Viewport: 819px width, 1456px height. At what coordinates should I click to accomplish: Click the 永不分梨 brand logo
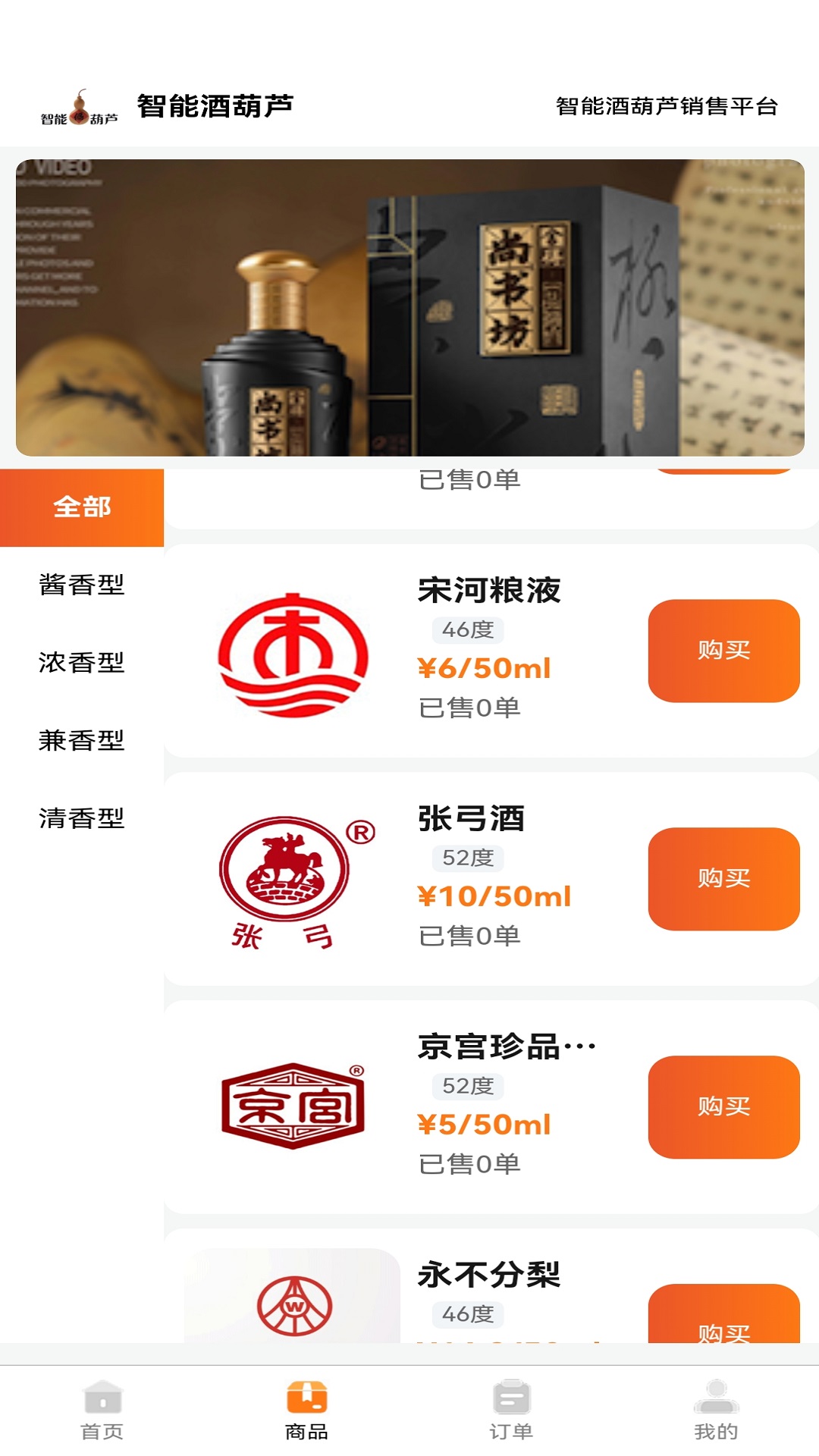tap(296, 1308)
